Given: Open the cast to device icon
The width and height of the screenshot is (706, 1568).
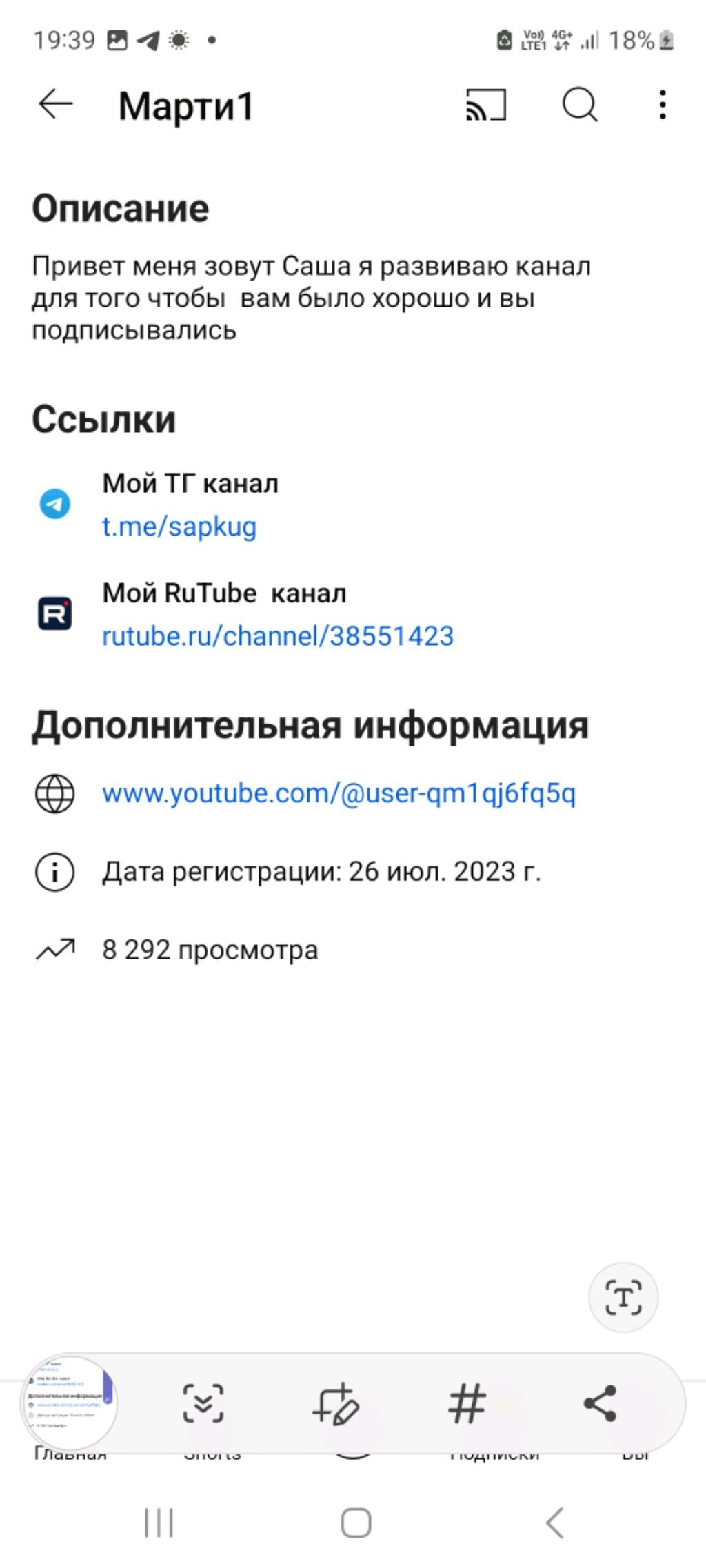Looking at the screenshot, I should 486,105.
